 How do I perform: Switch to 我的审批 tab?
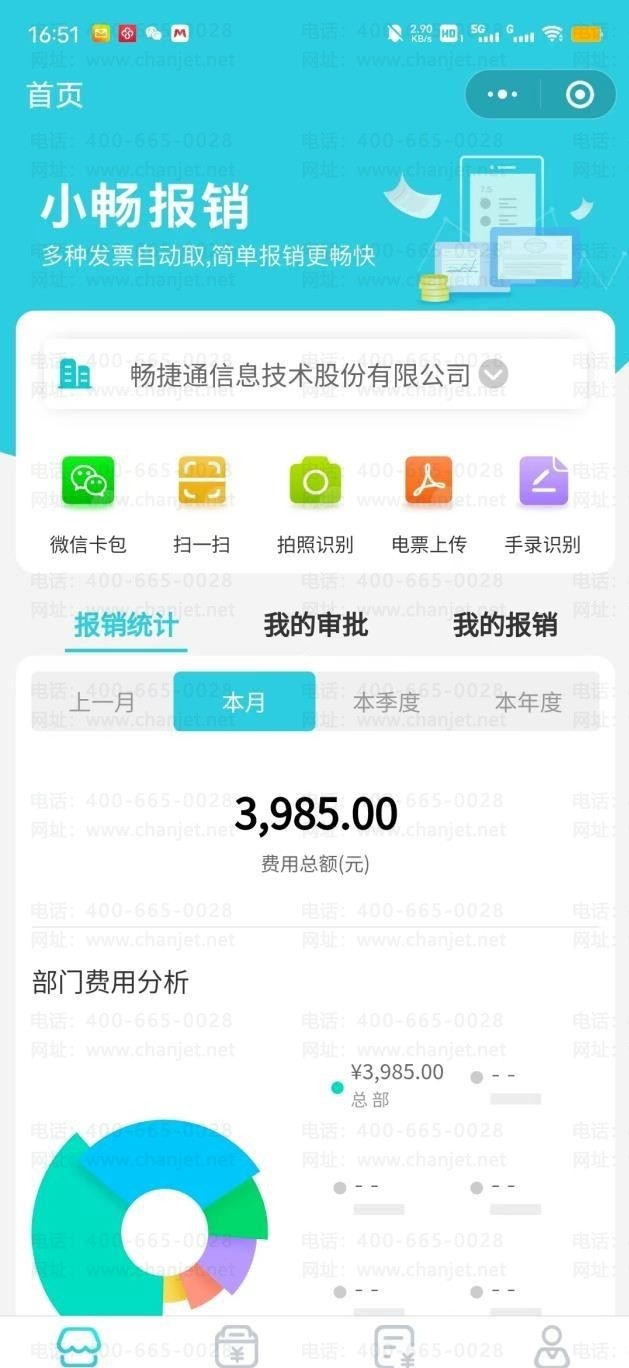point(315,626)
